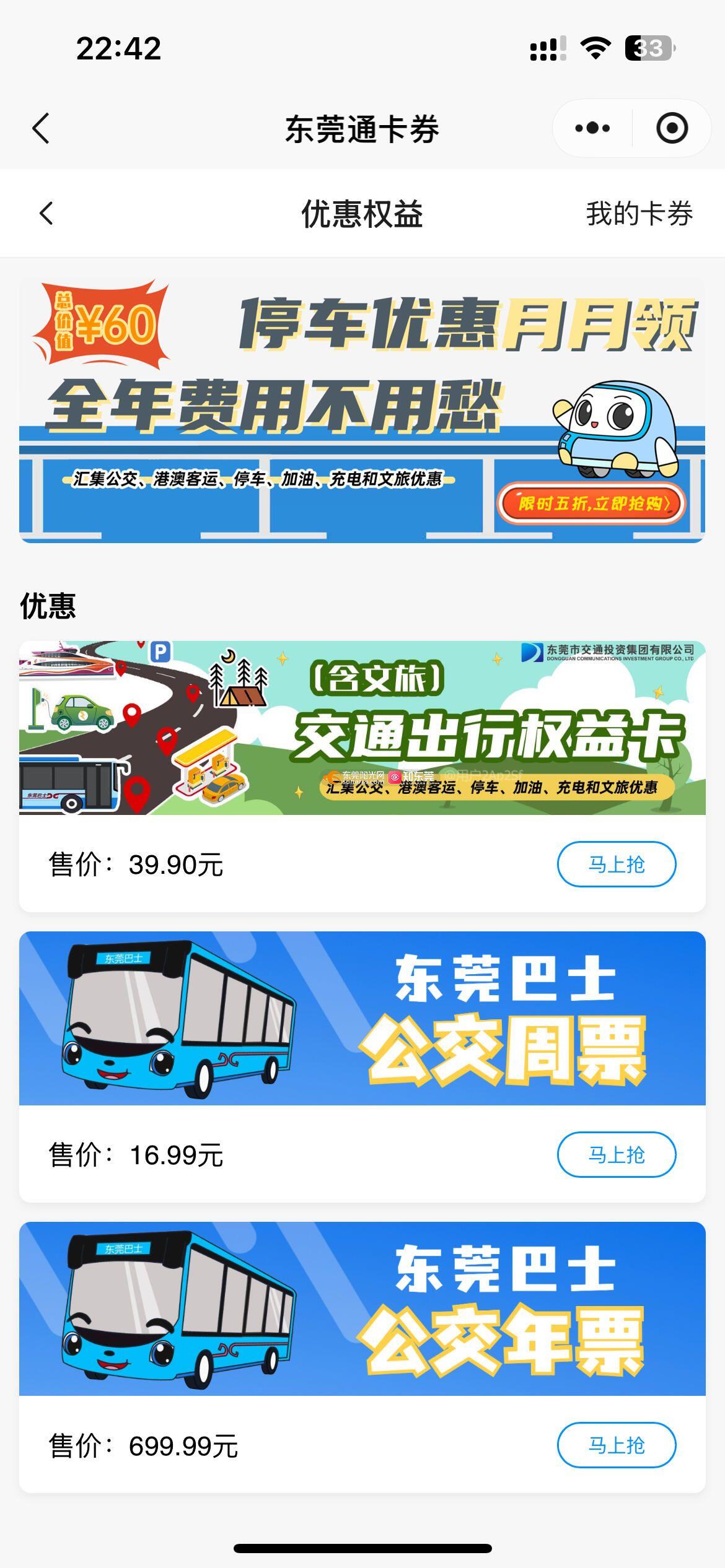View the 交通出行权益卡 offer image

click(362, 728)
